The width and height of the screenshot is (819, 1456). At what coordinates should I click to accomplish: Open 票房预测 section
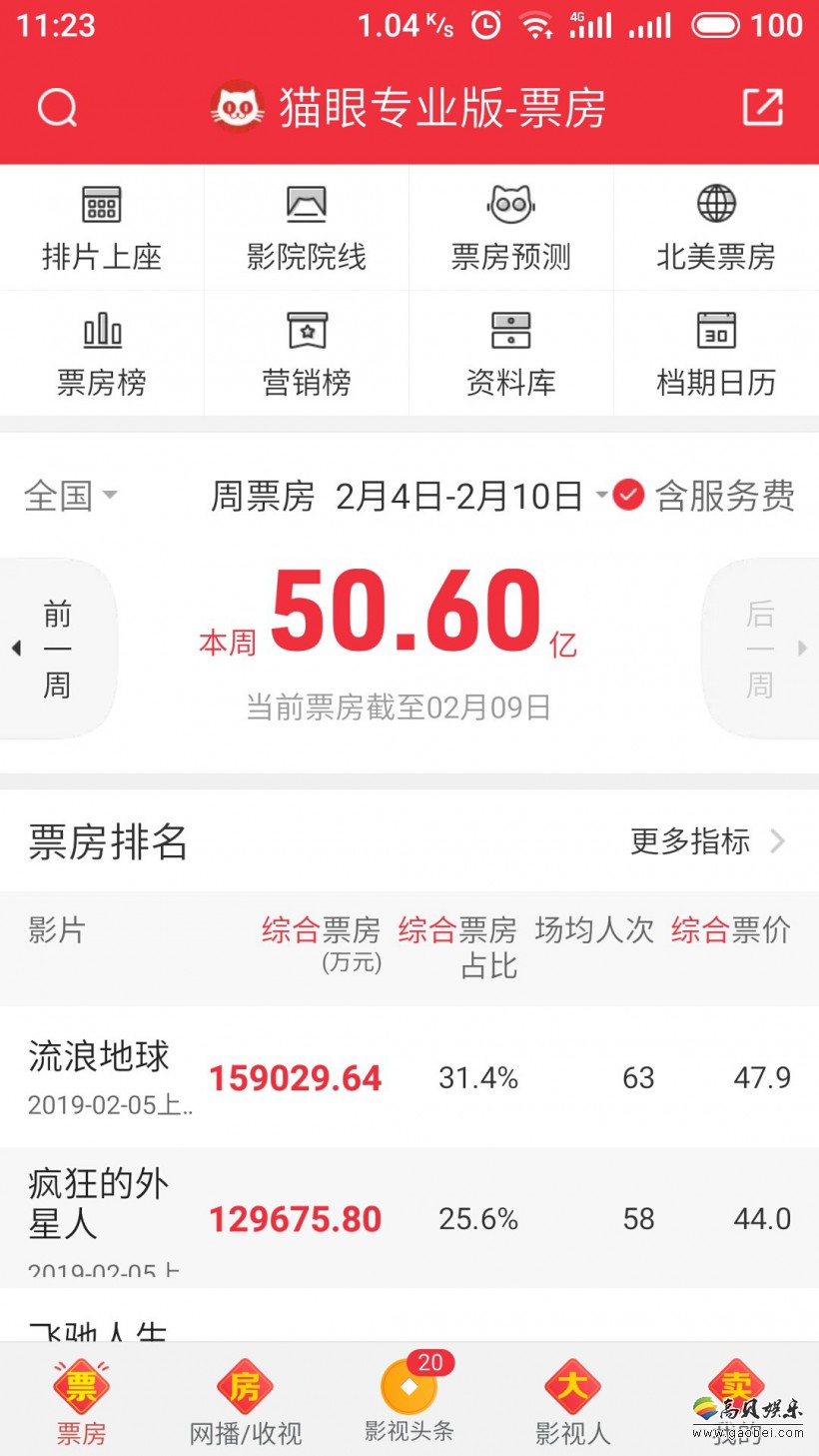tap(511, 229)
